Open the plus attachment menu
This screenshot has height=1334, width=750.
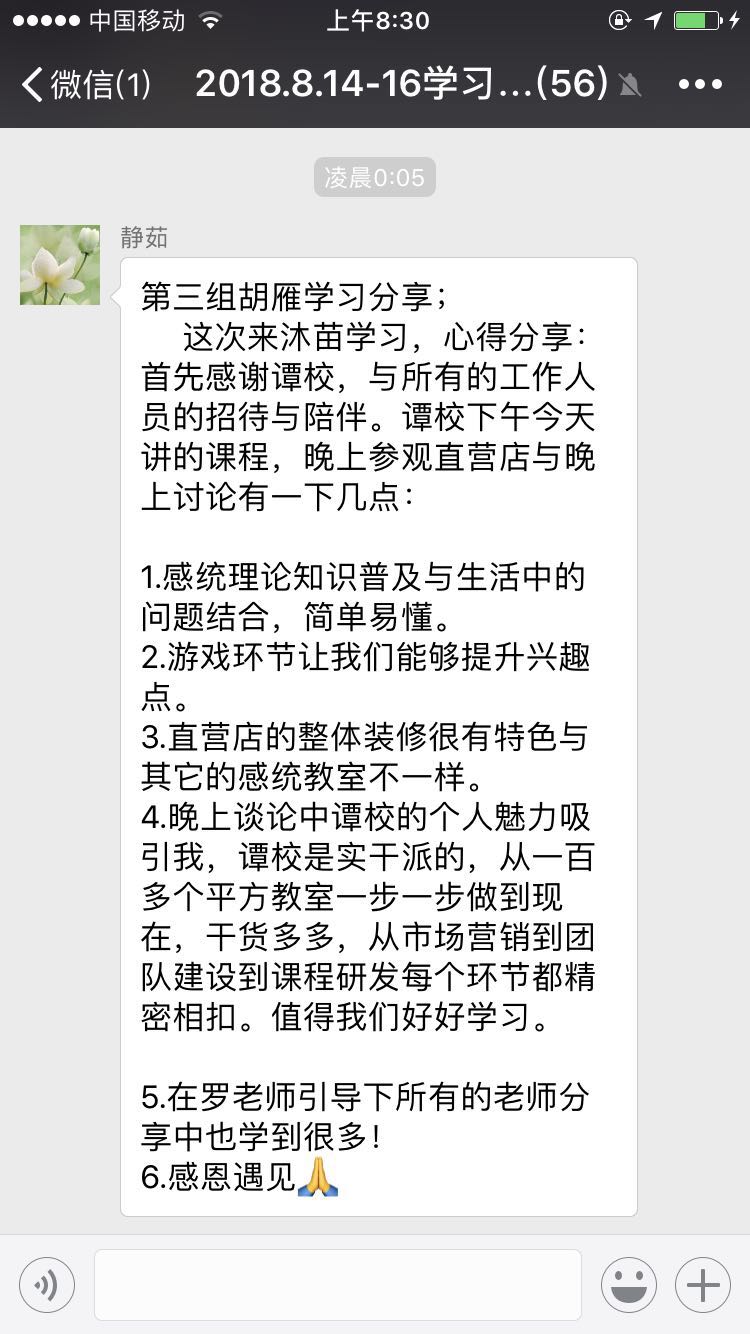tap(703, 1285)
